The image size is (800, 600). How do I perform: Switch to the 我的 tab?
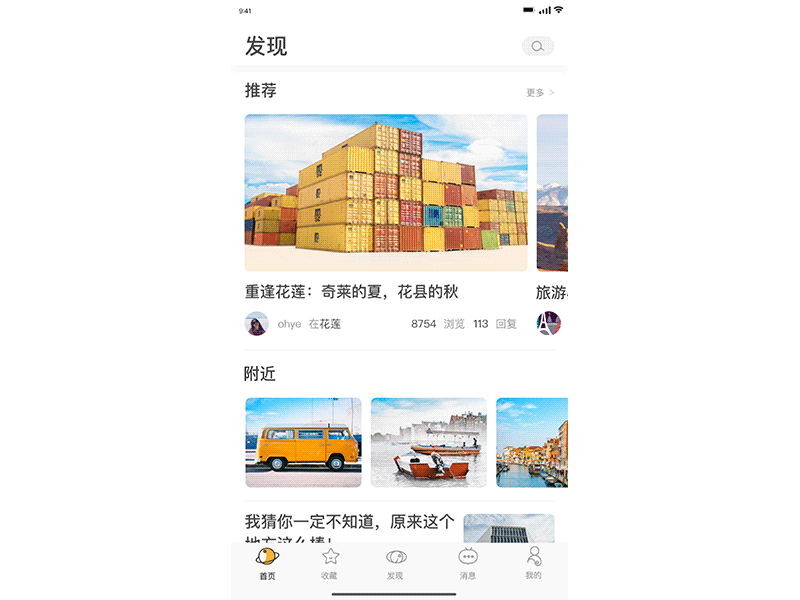(x=534, y=564)
